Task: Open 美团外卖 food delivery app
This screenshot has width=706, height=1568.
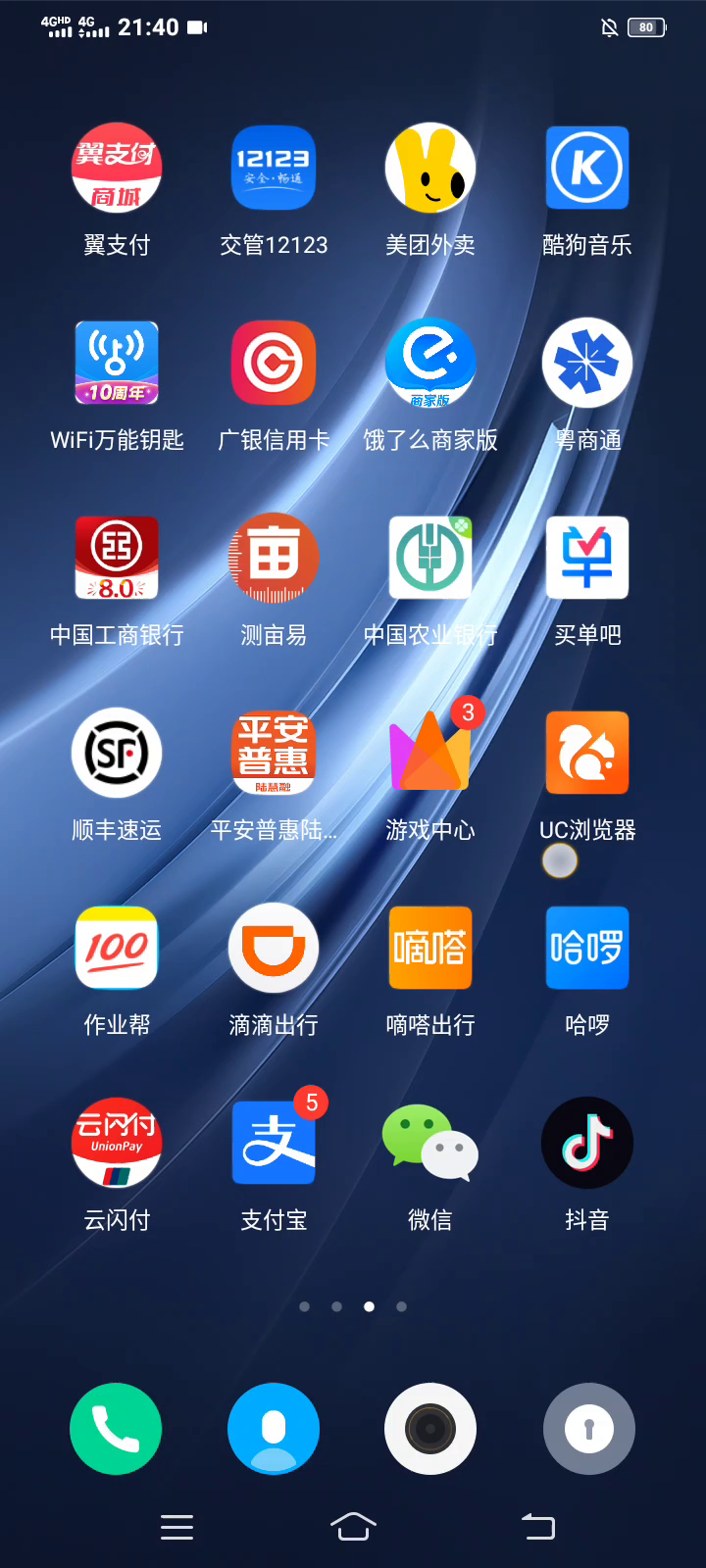Action: click(x=430, y=168)
